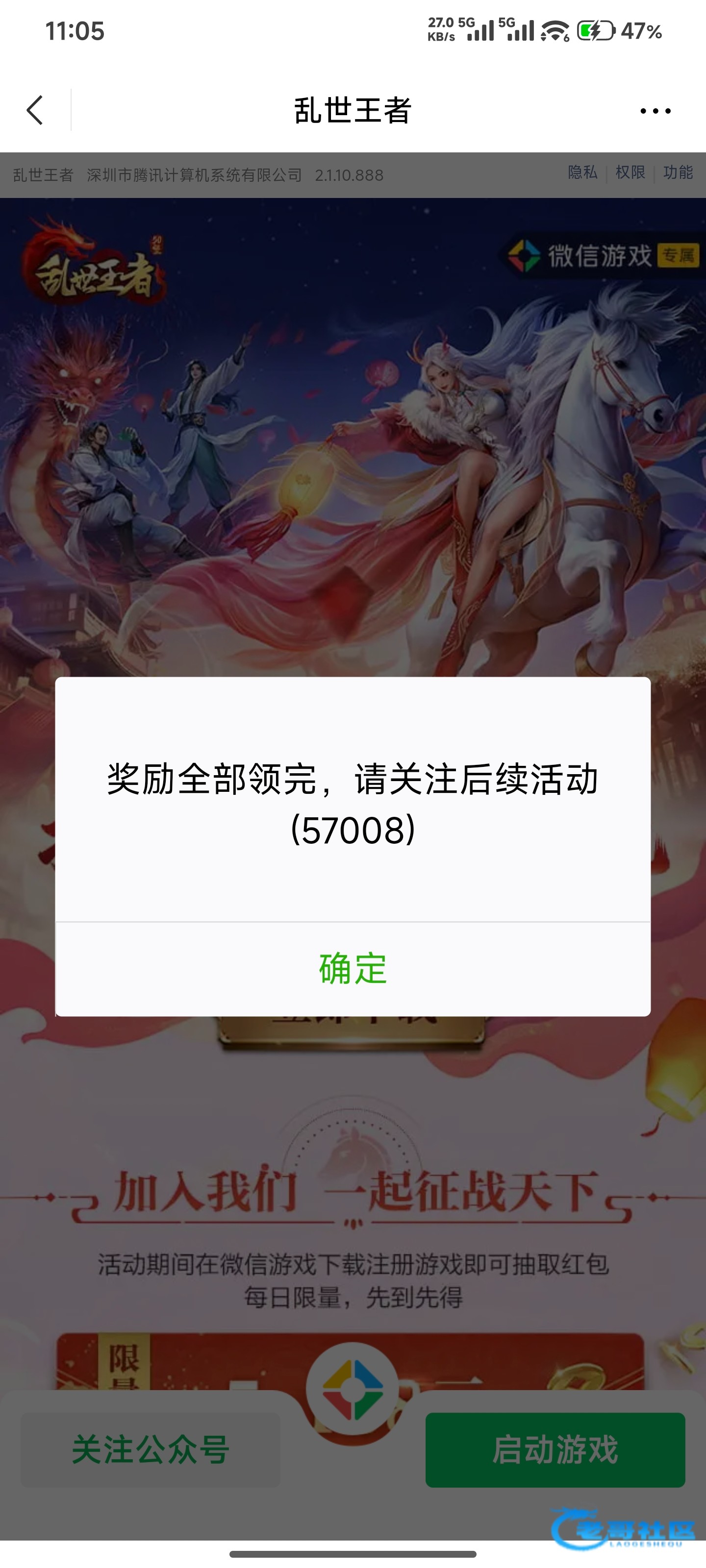Tap the 确定 button in the dialog
The height and width of the screenshot is (1568, 706).
pos(353,968)
